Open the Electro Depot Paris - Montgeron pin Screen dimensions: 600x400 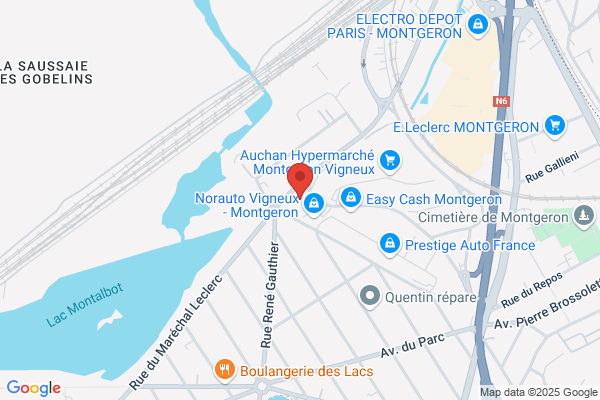pyautogui.click(x=478, y=26)
